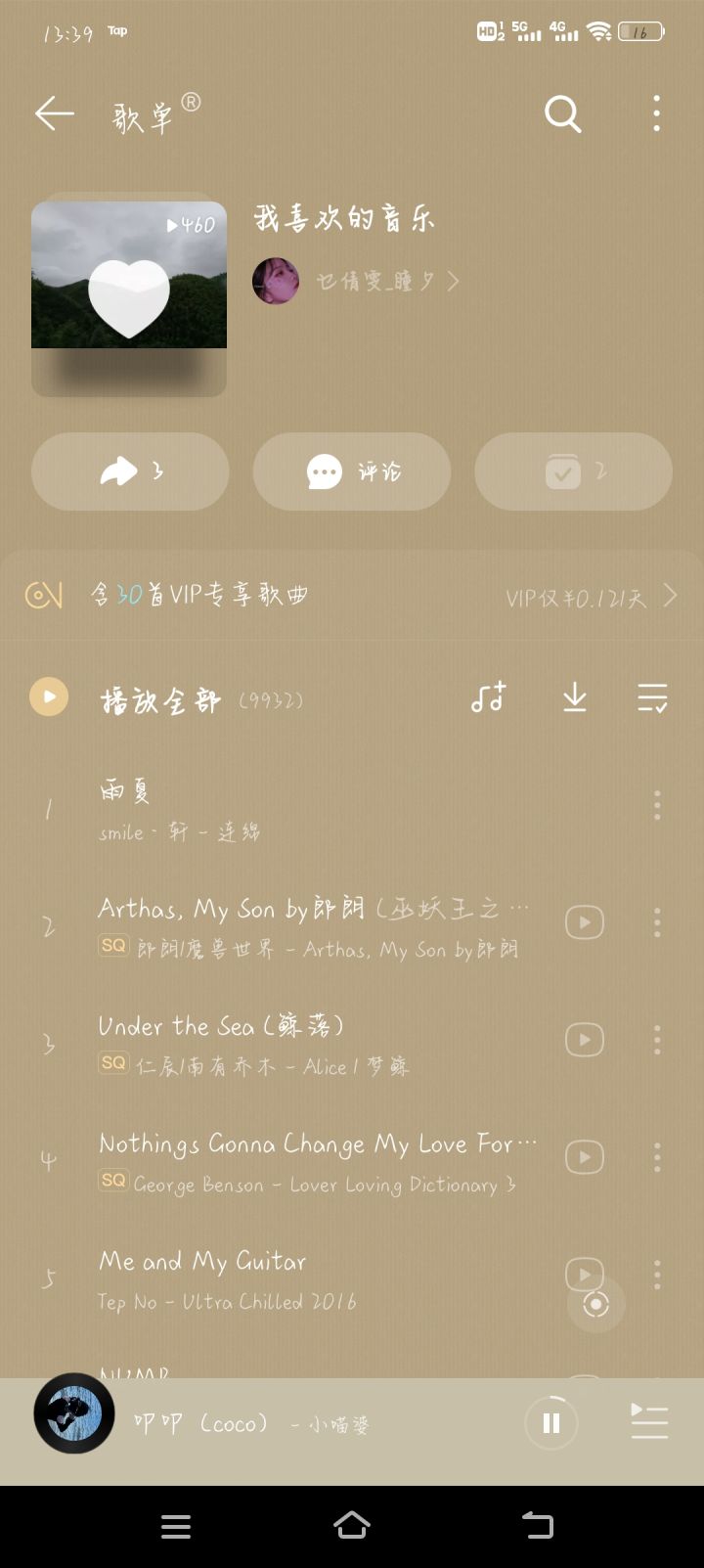Pause the currently playing song 叩叩 (coco)
The width and height of the screenshot is (704, 1568).
[x=551, y=1422]
